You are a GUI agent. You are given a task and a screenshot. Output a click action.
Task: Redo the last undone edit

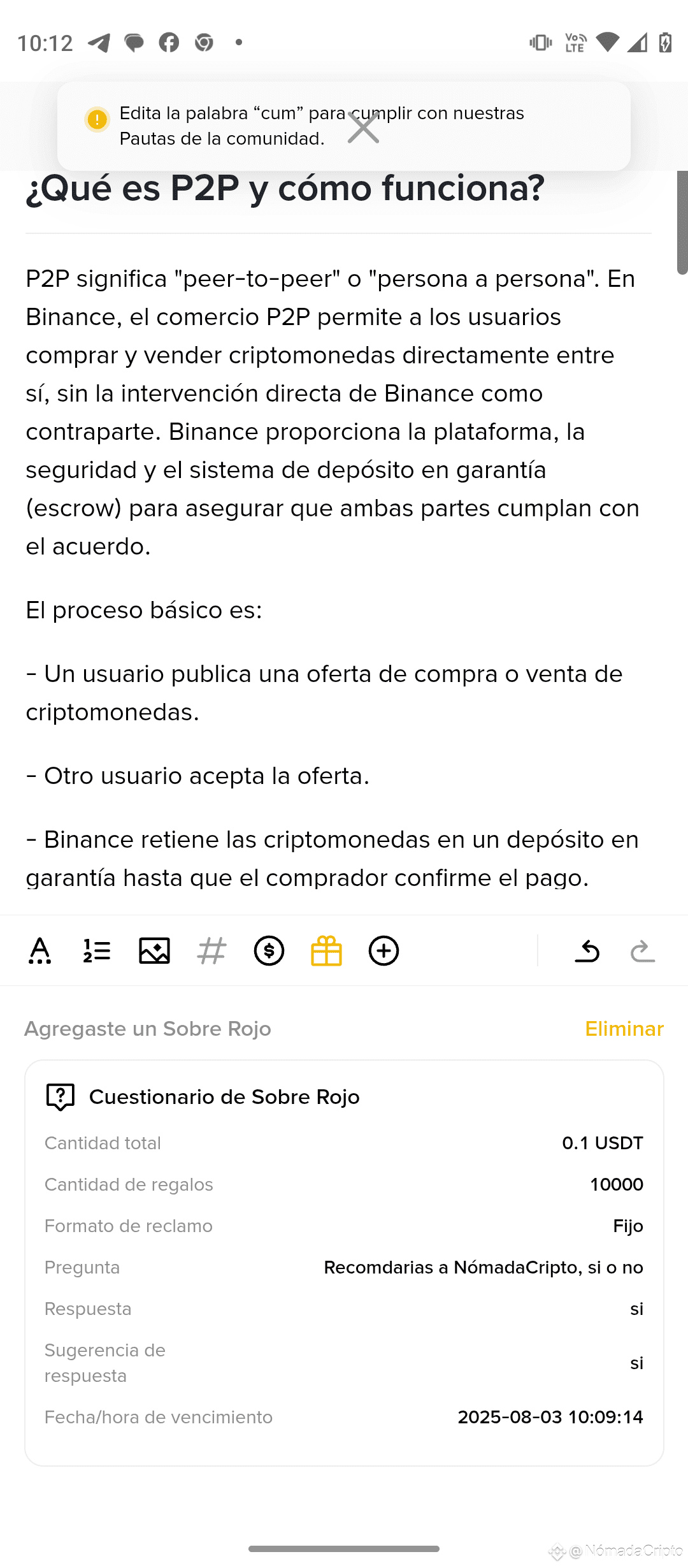[643, 951]
